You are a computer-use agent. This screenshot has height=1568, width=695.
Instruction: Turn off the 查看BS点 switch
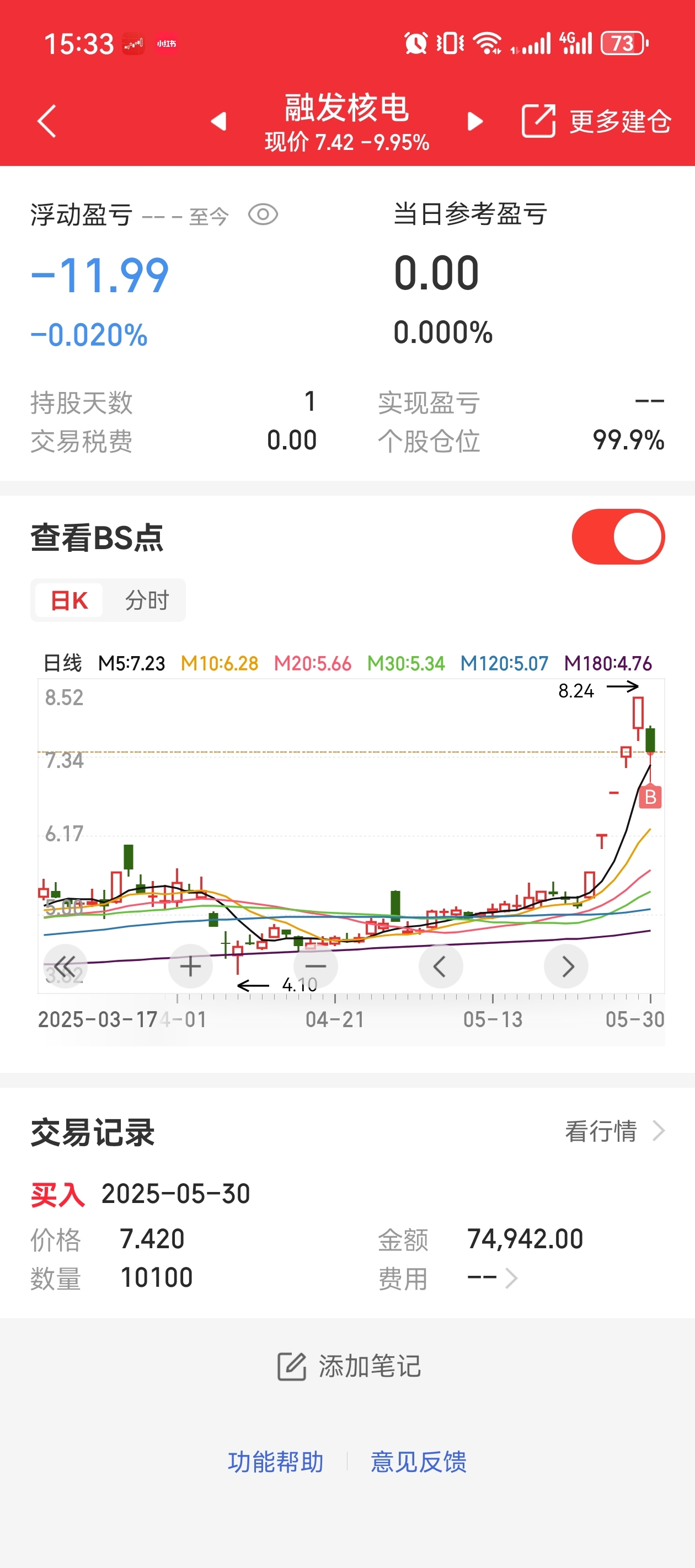click(x=618, y=537)
